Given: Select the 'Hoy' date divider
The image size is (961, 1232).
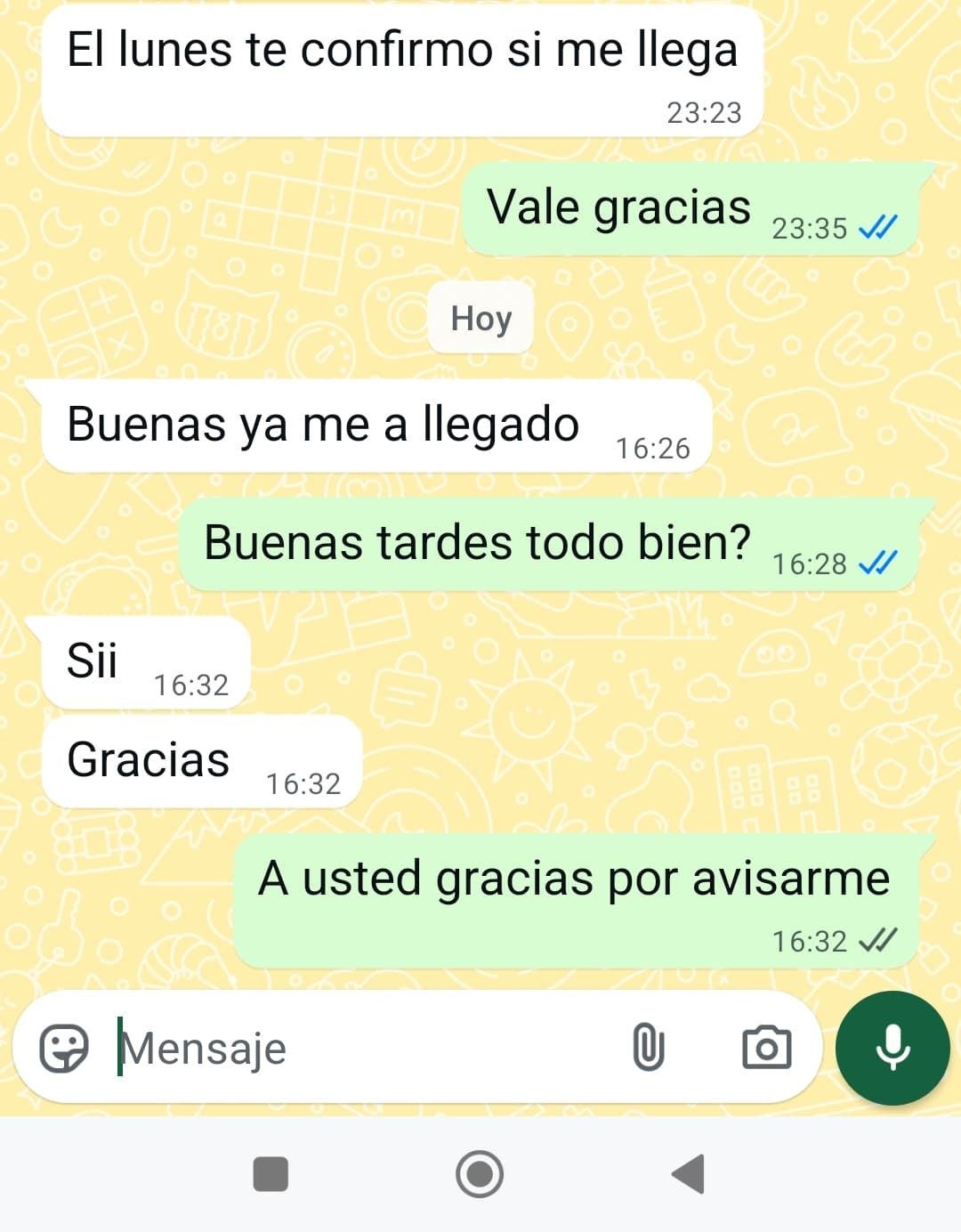Looking at the screenshot, I should (480, 319).
